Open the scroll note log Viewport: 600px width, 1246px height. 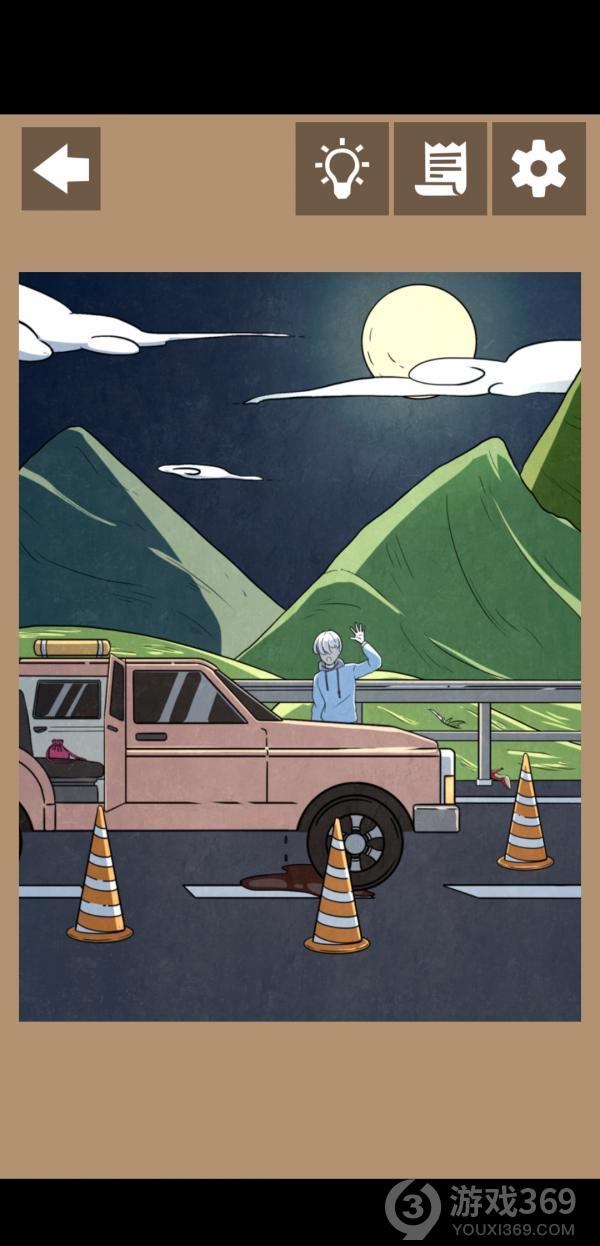pos(440,169)
